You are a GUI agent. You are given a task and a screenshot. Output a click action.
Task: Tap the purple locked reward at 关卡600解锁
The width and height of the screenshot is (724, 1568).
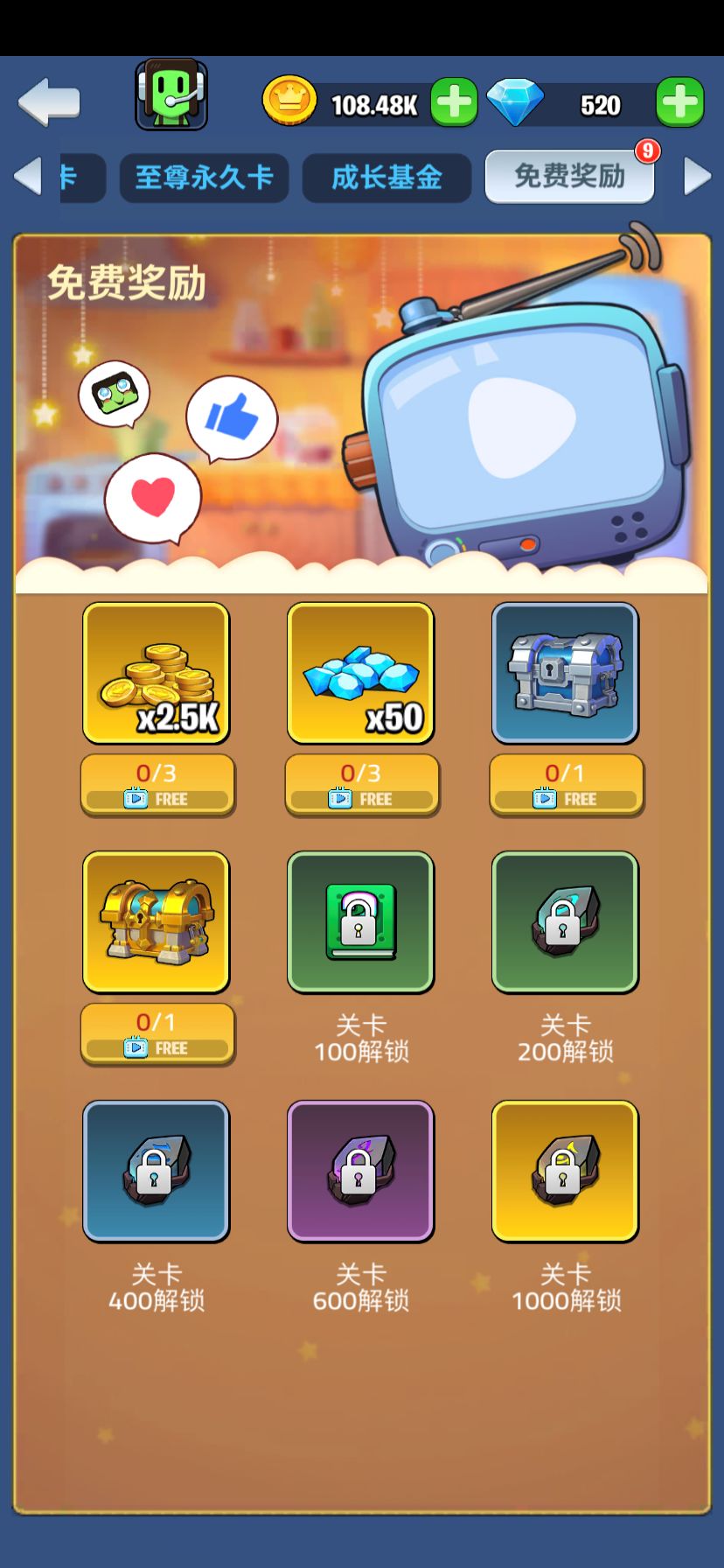tap(361, 1170)
